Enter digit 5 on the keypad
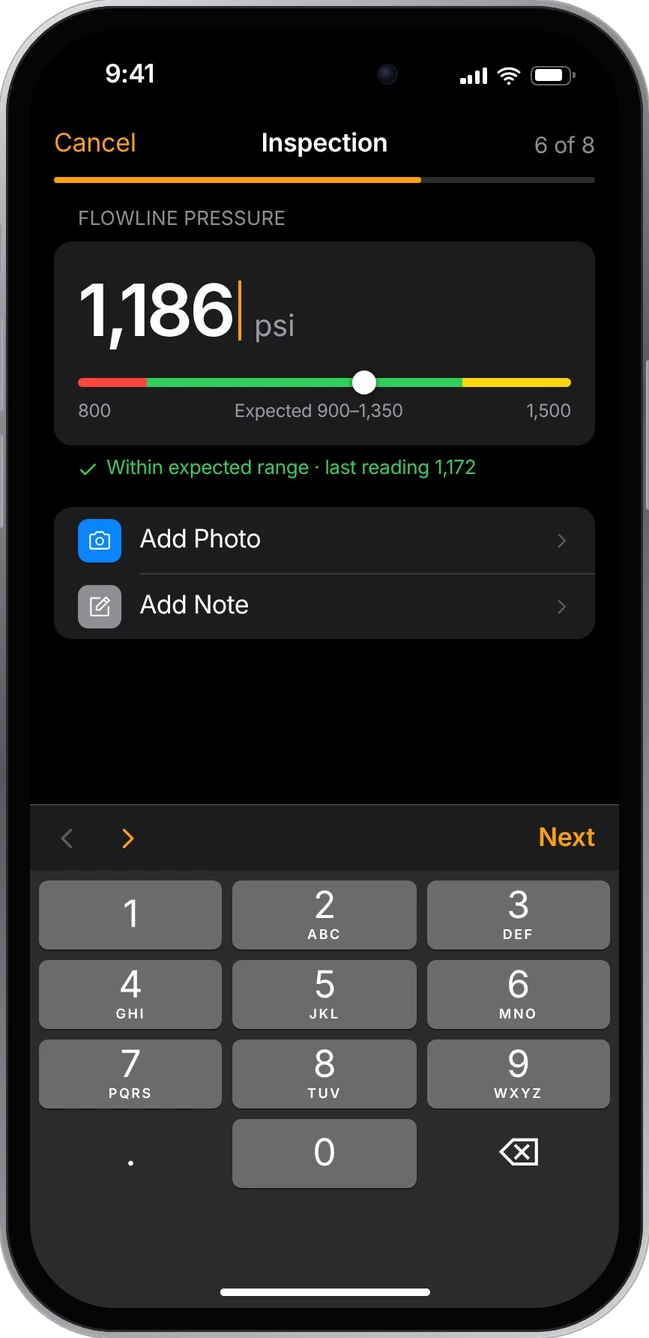This screenshot has width=649, height=1338. pyautogui.click(x=324, y=994)
